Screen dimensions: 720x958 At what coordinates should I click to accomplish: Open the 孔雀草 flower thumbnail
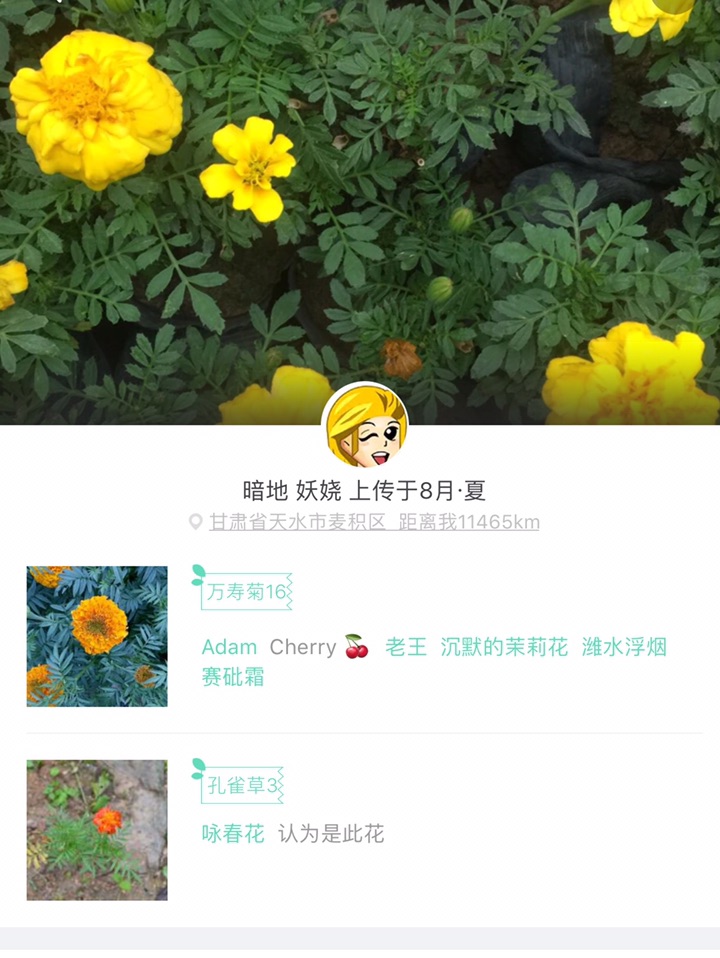pyautogui.click(x=97, y=830)
